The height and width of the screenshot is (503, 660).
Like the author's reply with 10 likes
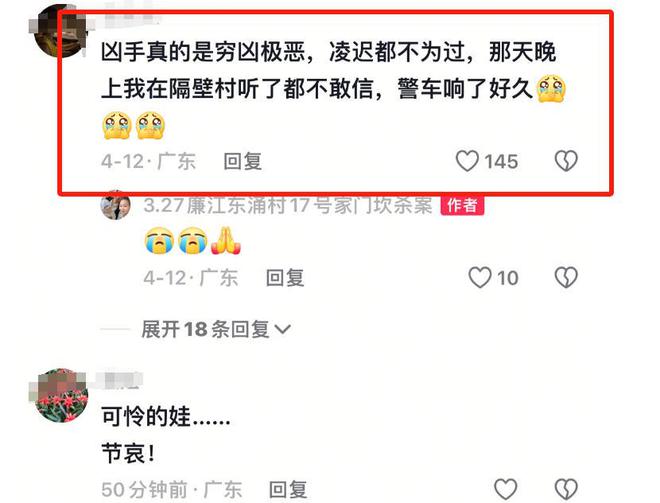coord(481,277)
